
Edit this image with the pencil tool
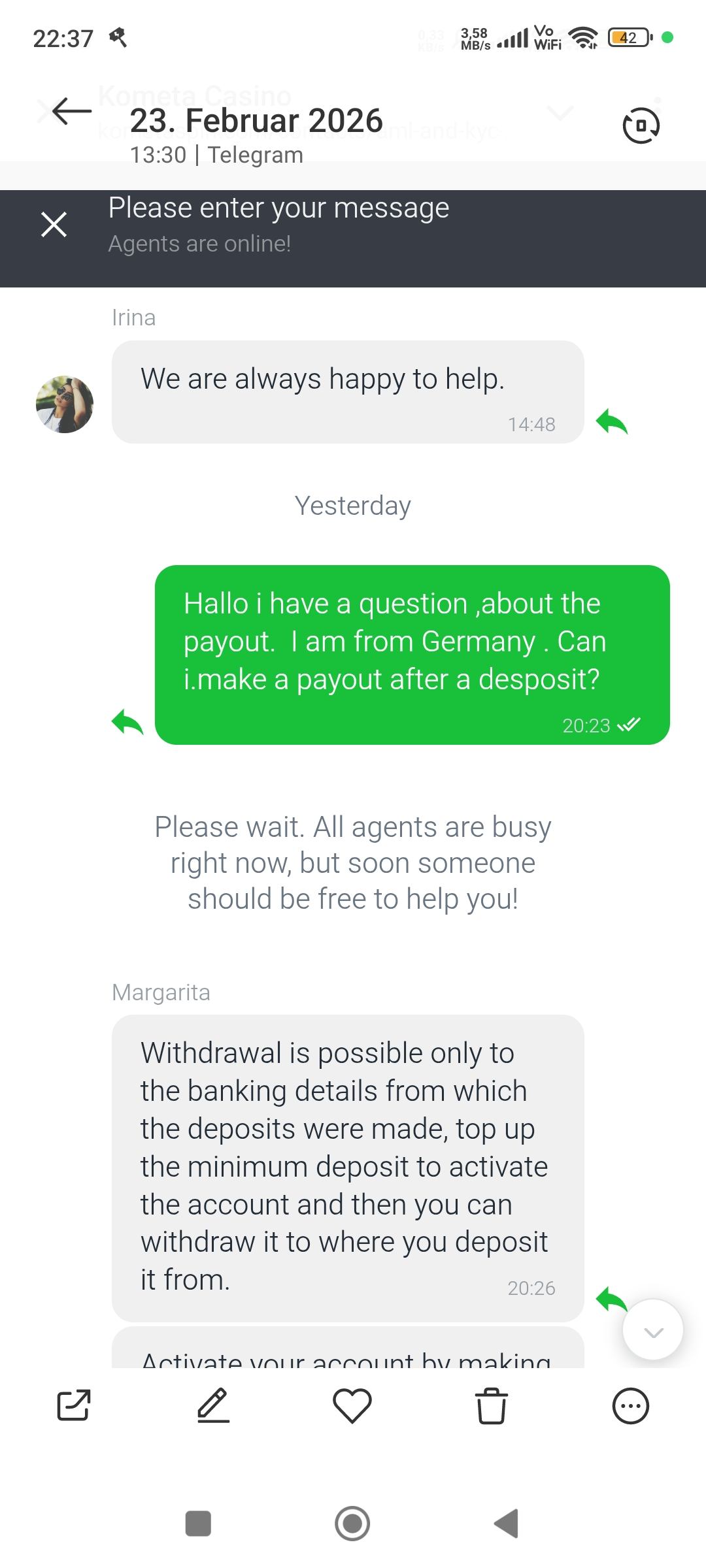(x=213, y=1405)
